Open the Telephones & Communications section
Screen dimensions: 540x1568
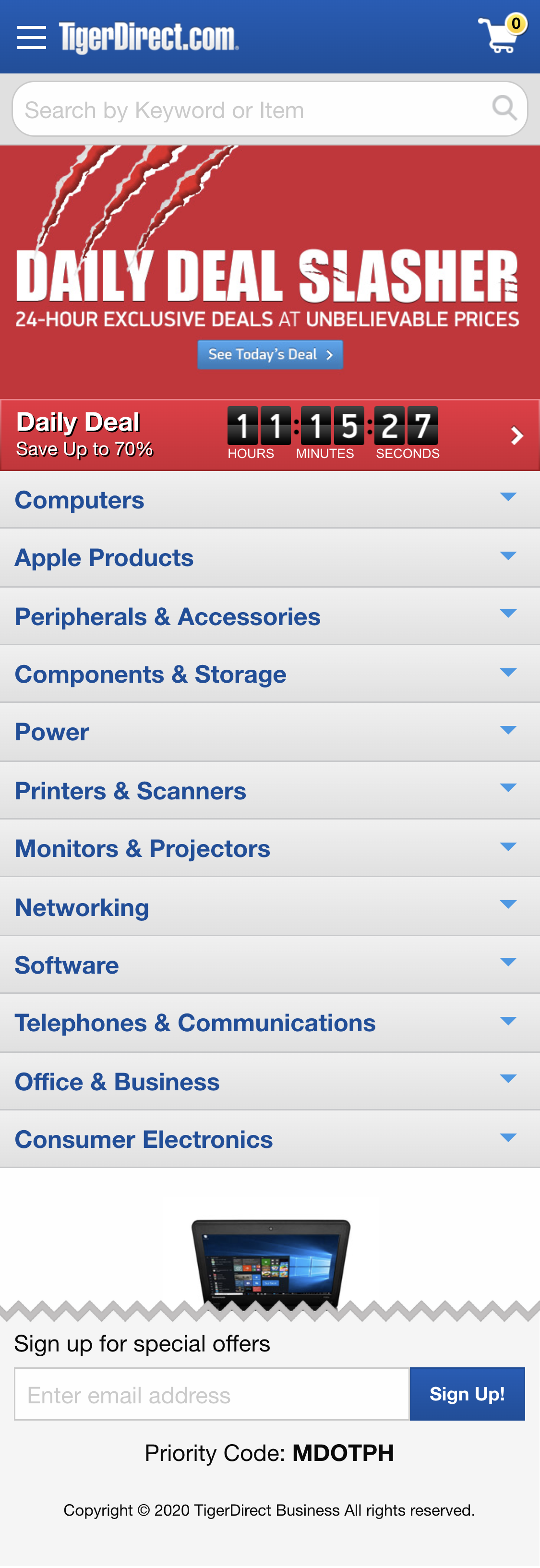(195, 1023)
